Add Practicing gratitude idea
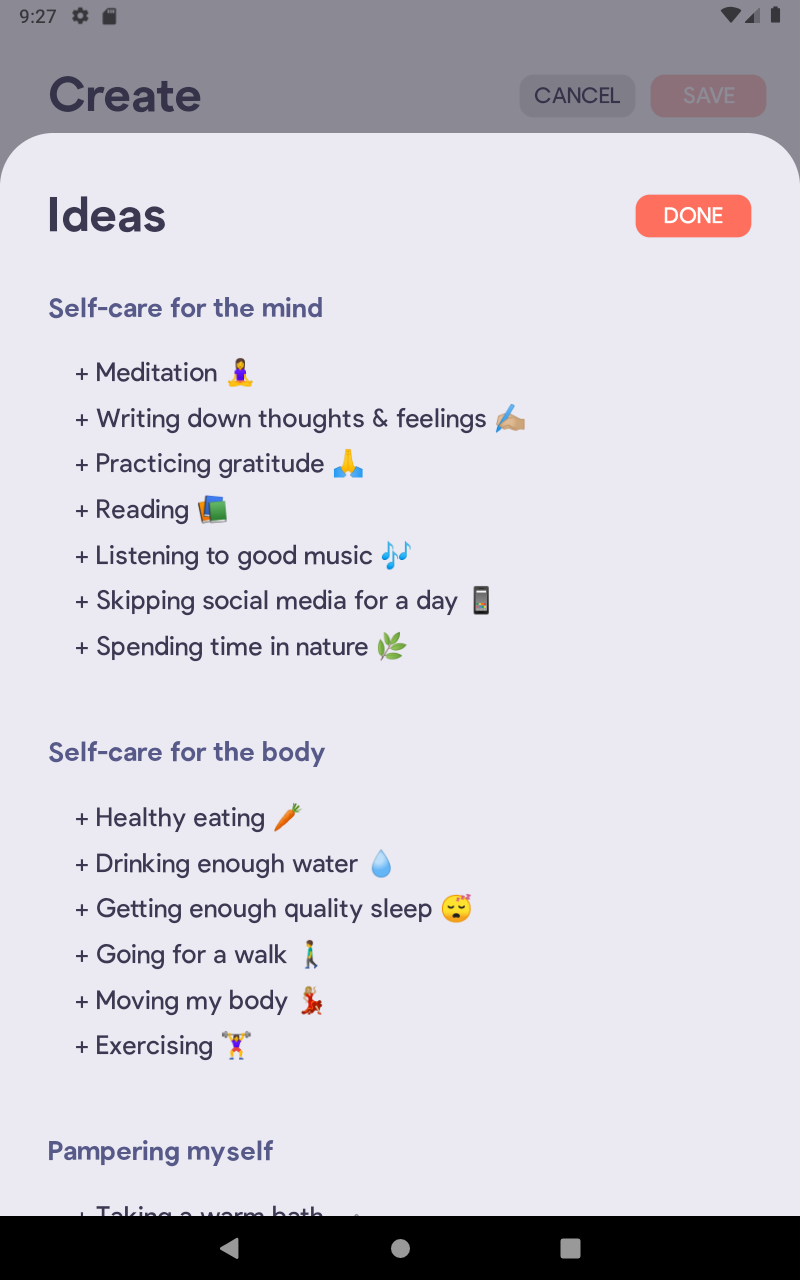The width and height of the screenshot is (800, 1280). 219,464
